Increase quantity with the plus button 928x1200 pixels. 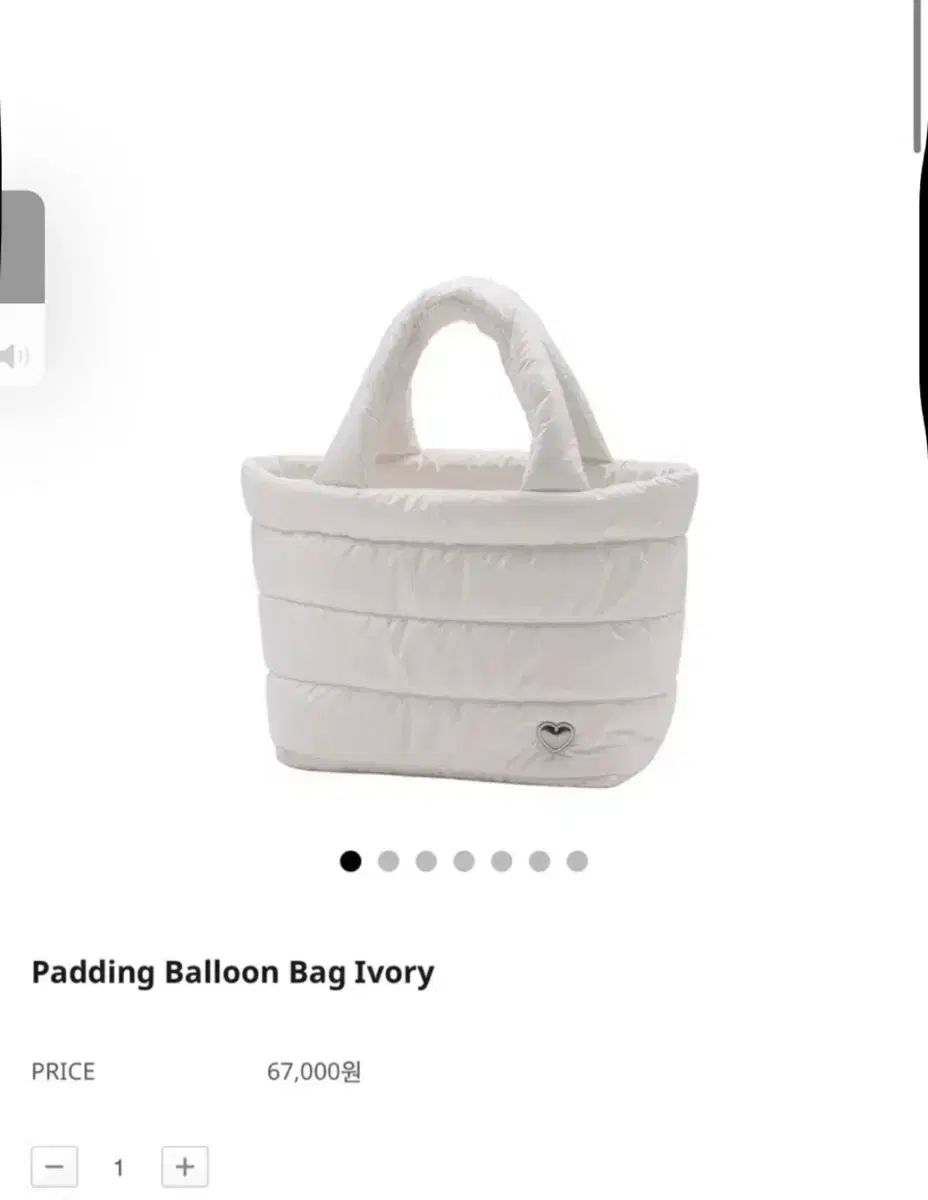(184, 1167)
